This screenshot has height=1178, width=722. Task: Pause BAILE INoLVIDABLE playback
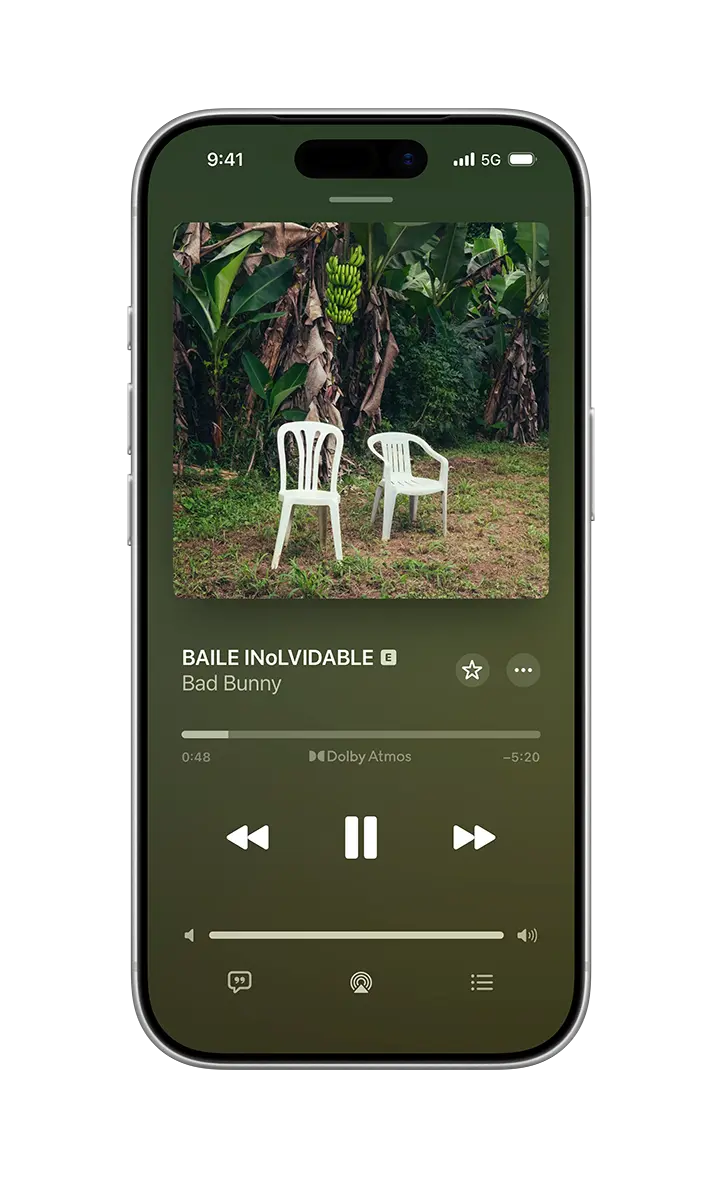[361, 838]
